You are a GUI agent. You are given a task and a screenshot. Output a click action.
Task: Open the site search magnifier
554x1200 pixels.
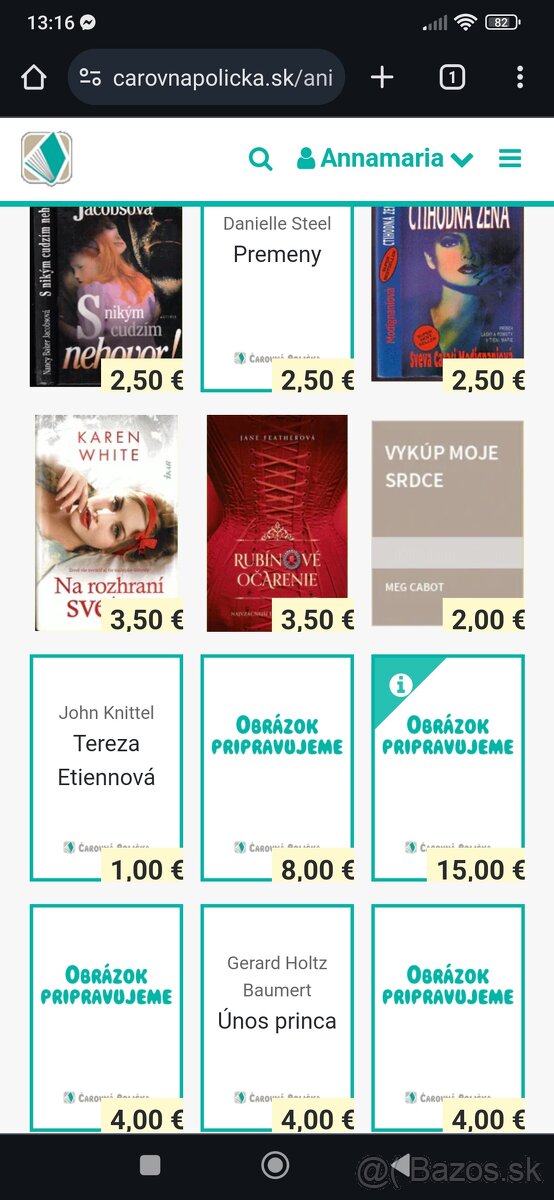pyautogui.click(x=260, y=159)
